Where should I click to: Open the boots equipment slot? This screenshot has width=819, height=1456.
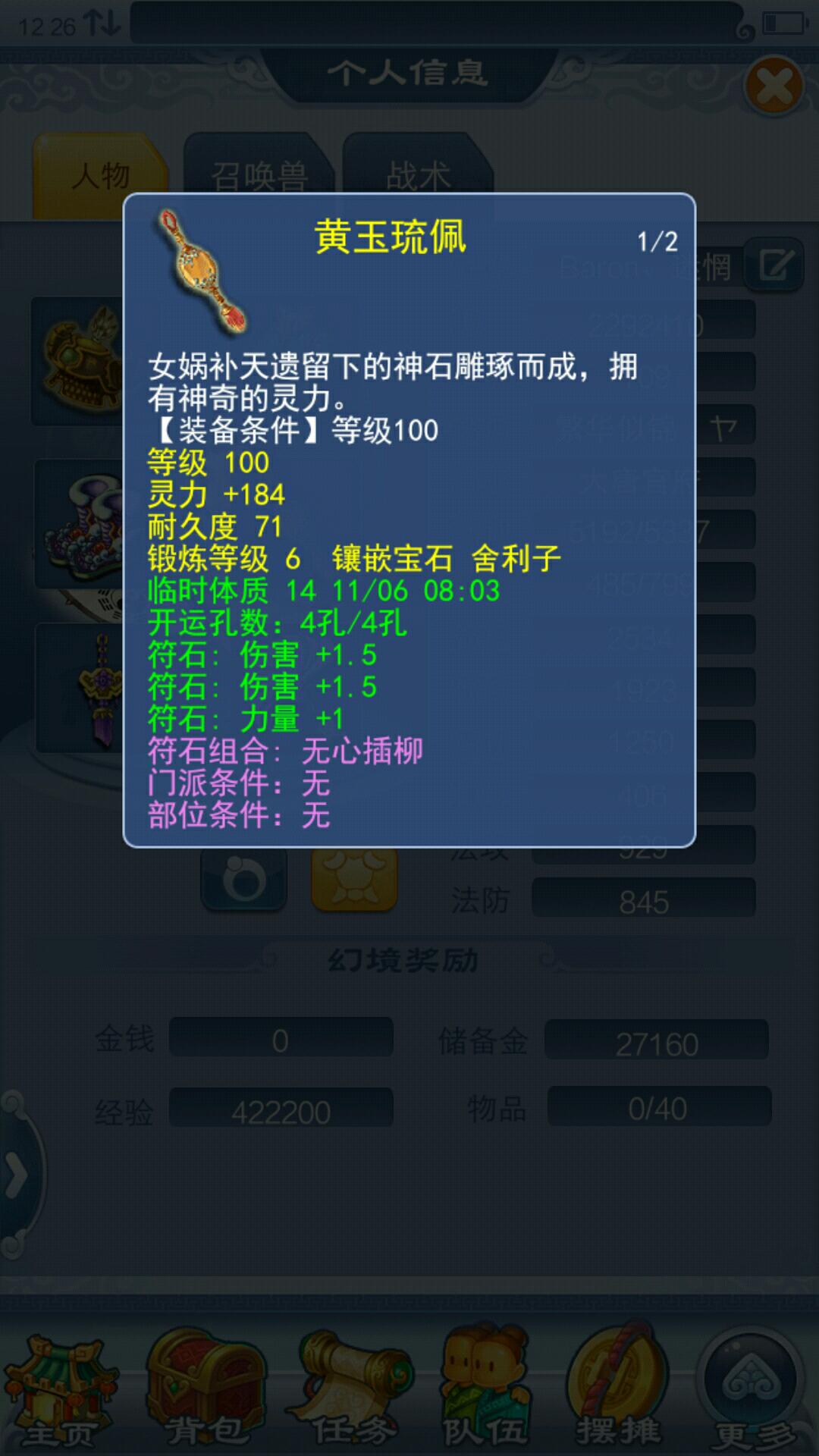(x=80, y=525)
